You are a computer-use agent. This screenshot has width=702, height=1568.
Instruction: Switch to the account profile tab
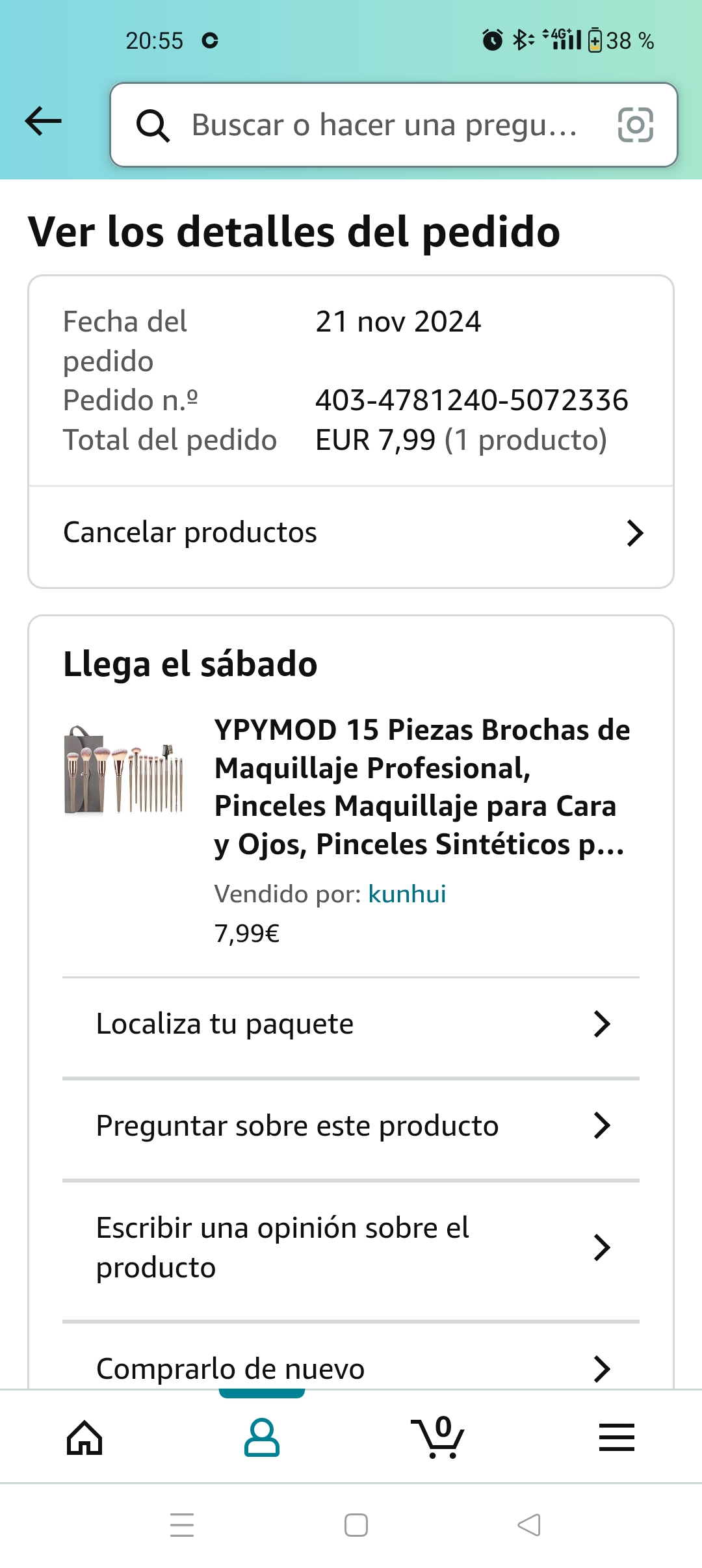click(x=262, y=1437)
